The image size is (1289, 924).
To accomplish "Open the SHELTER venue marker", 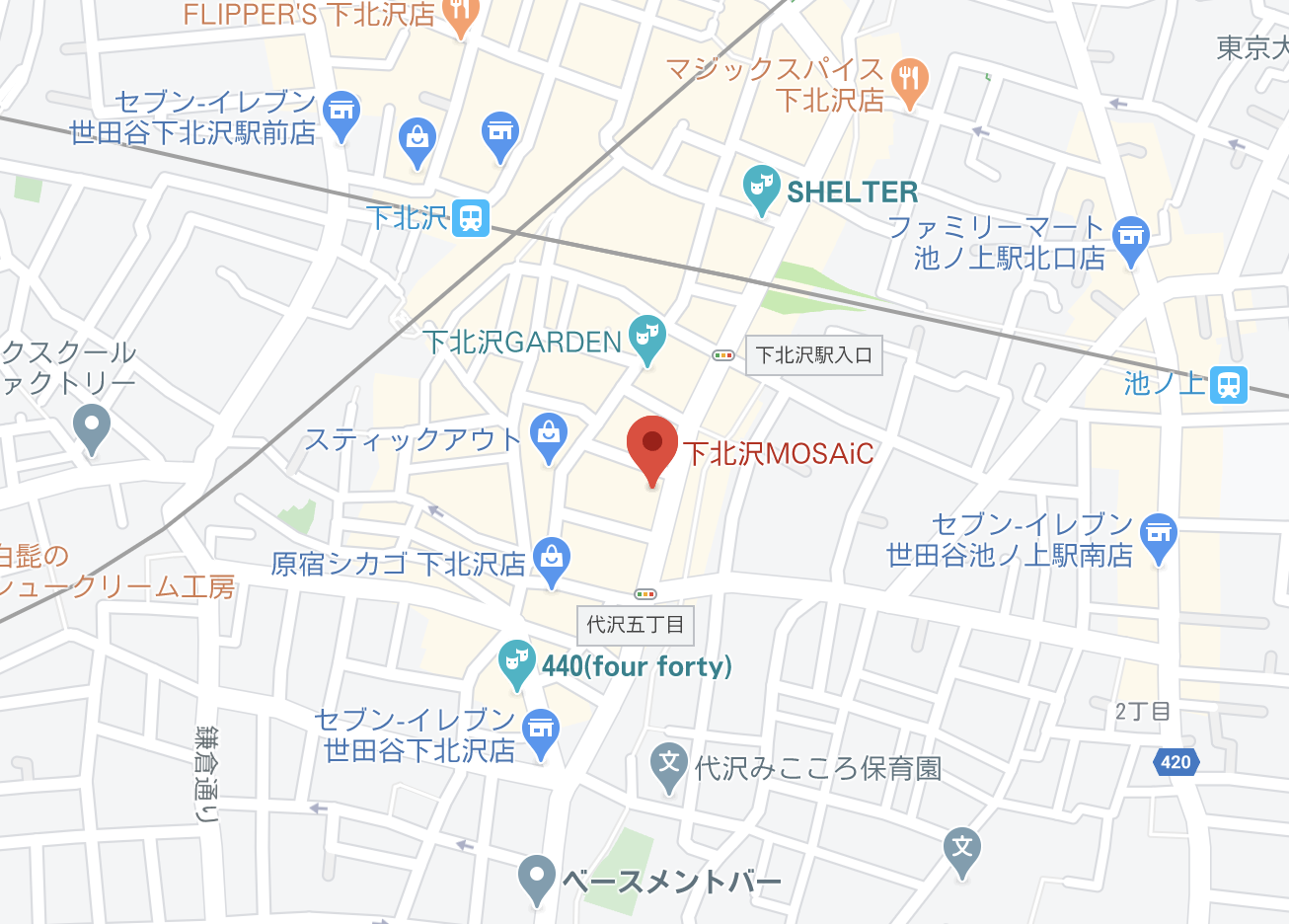I will (761, 187).
